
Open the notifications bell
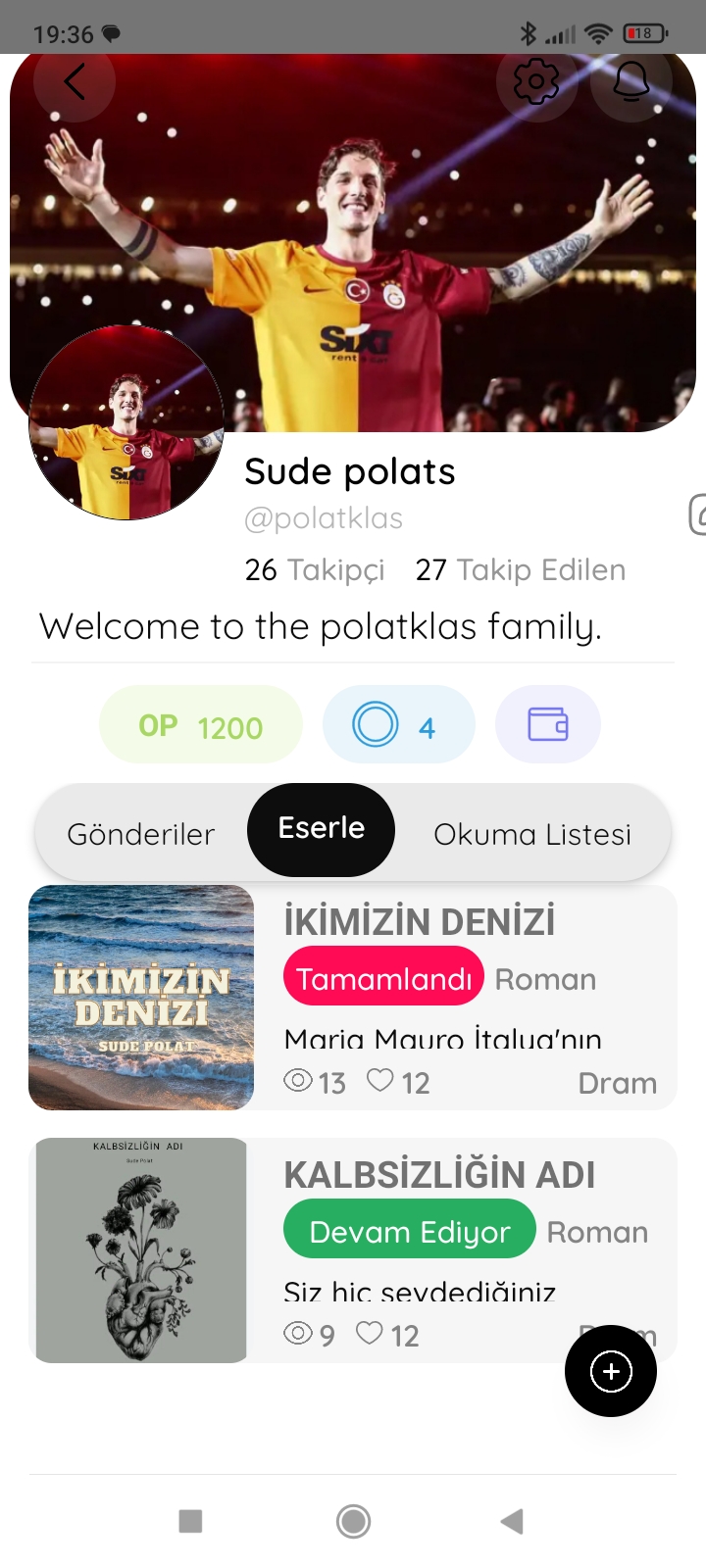[631, 81]
